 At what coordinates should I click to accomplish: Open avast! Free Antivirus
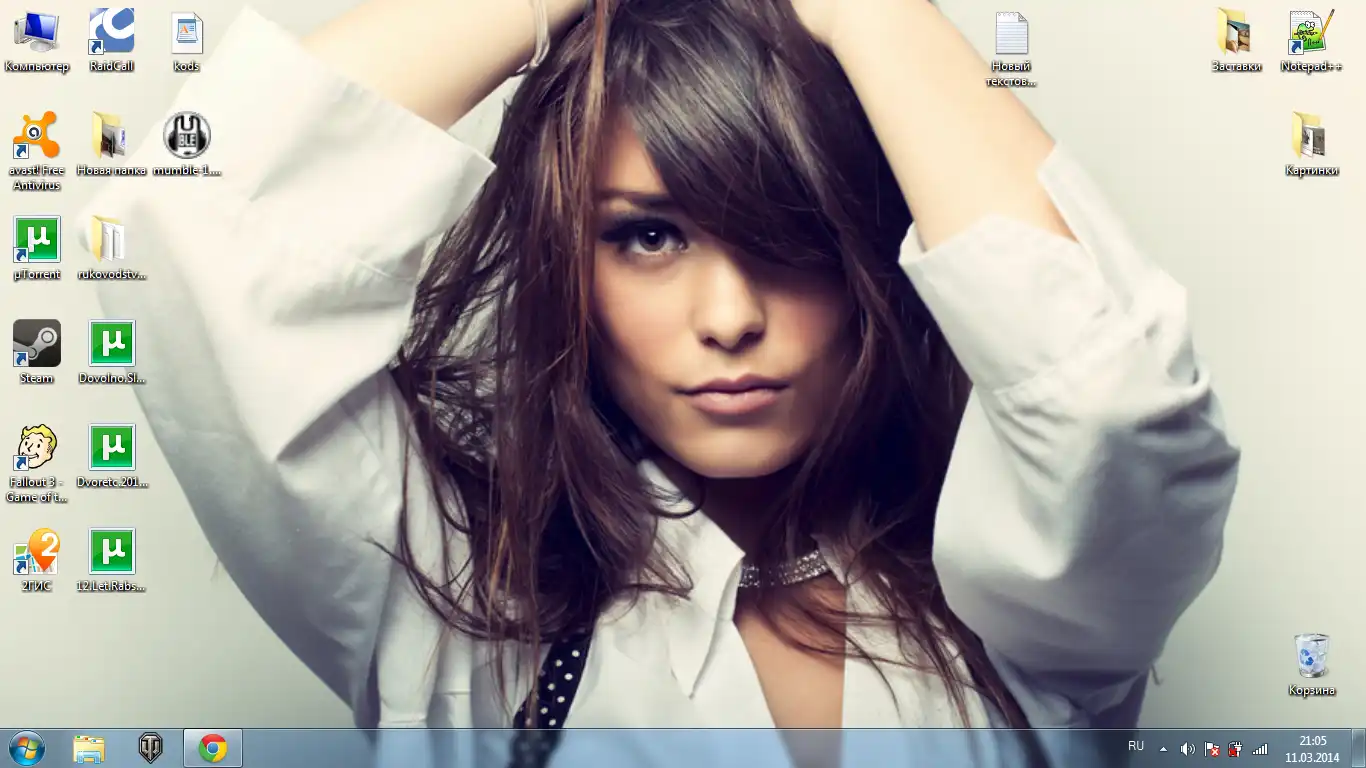click(x=36, y=137)
